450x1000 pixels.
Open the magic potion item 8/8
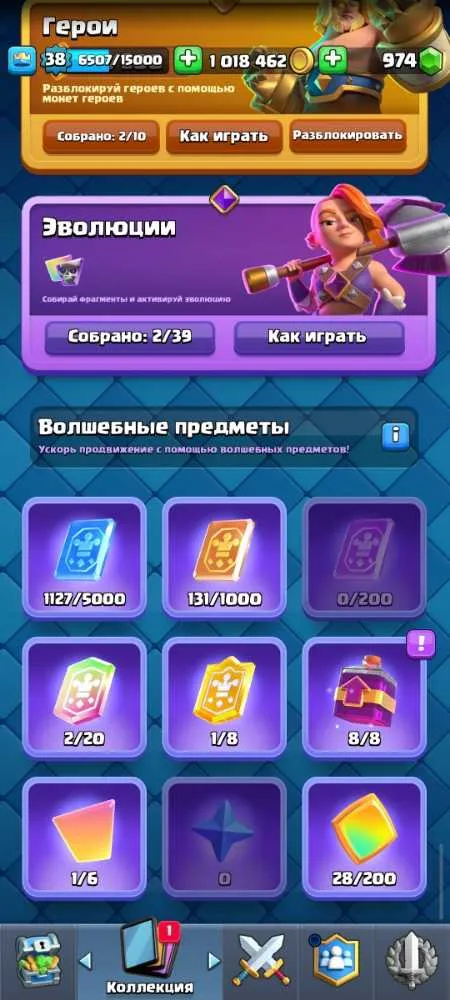[x=364, y=697]
